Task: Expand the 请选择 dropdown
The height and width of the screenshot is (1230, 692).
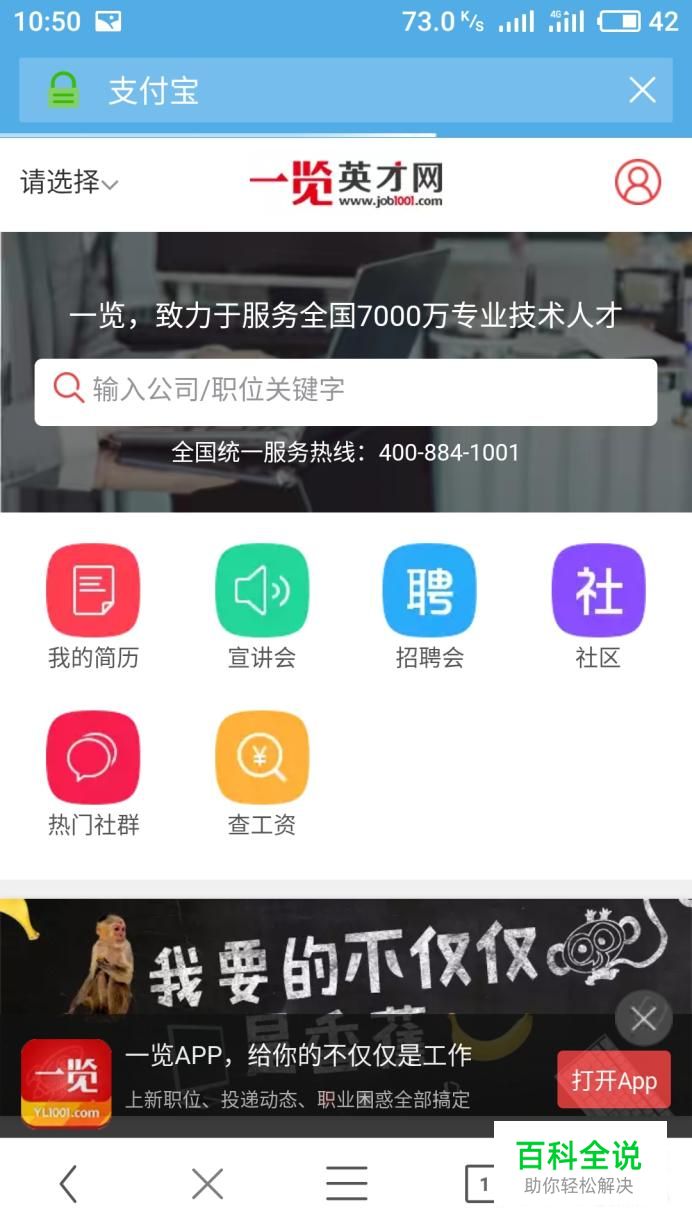Action: point(69,183)
